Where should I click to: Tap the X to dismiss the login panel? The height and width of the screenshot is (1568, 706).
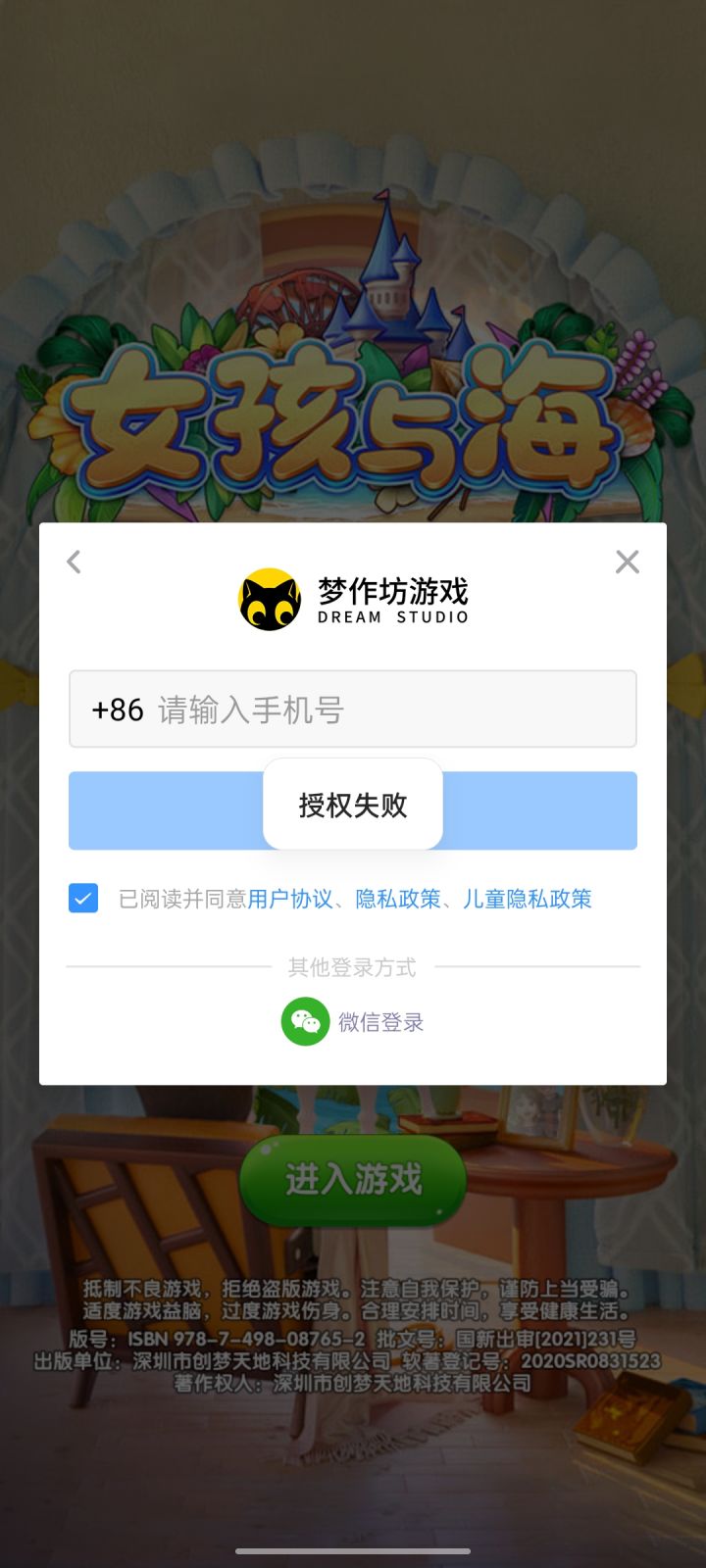coord(627,562)
